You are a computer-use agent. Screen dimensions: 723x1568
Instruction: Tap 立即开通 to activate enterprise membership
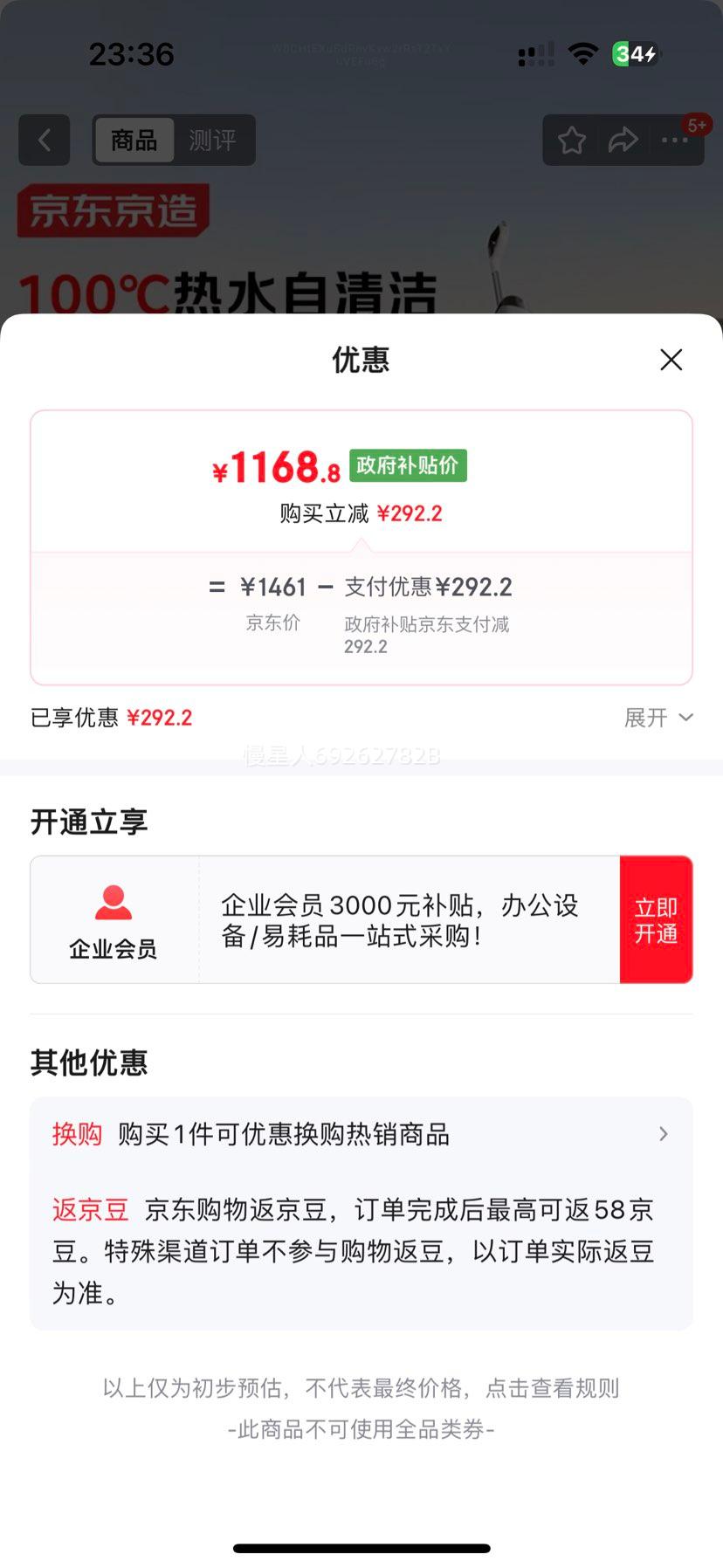tap(656, 918)
